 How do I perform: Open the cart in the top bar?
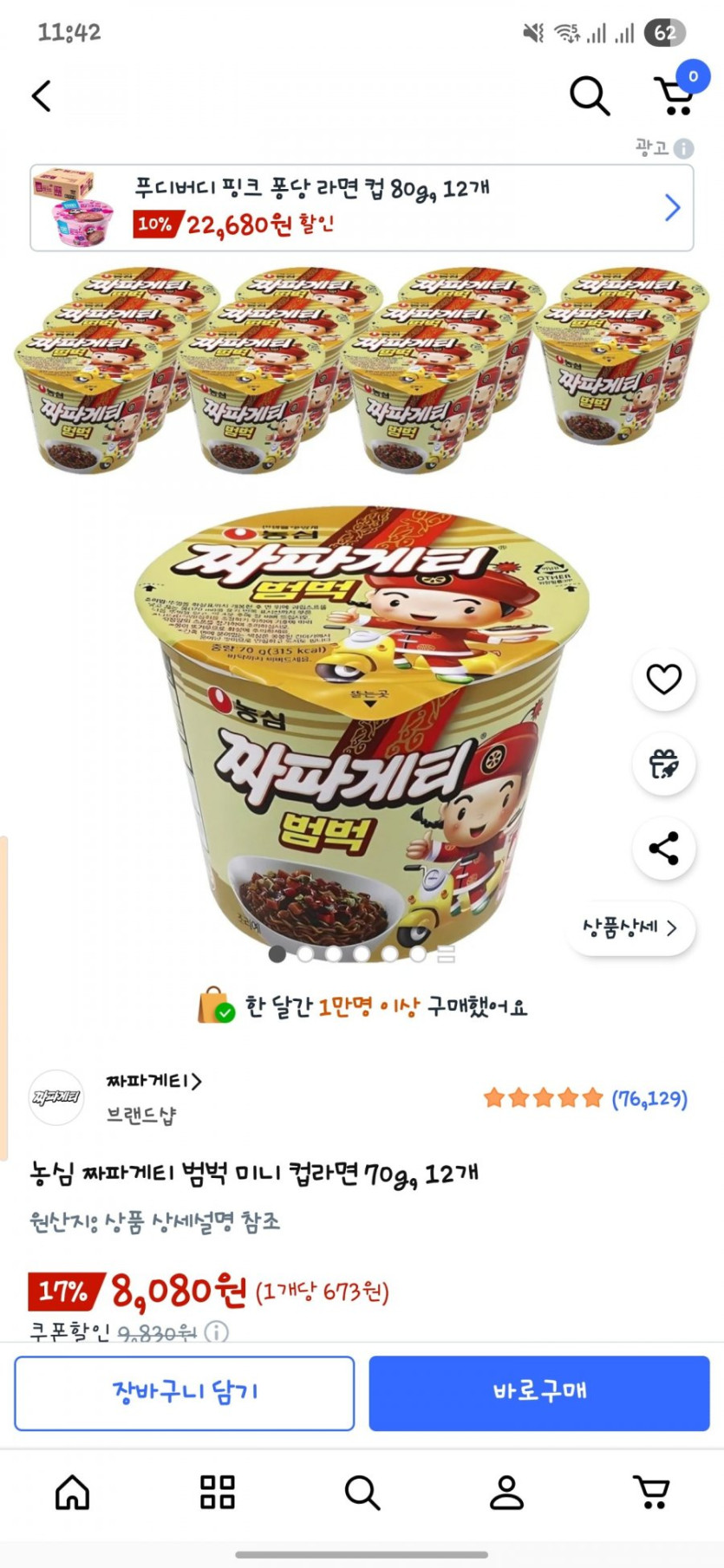(676, 94)
